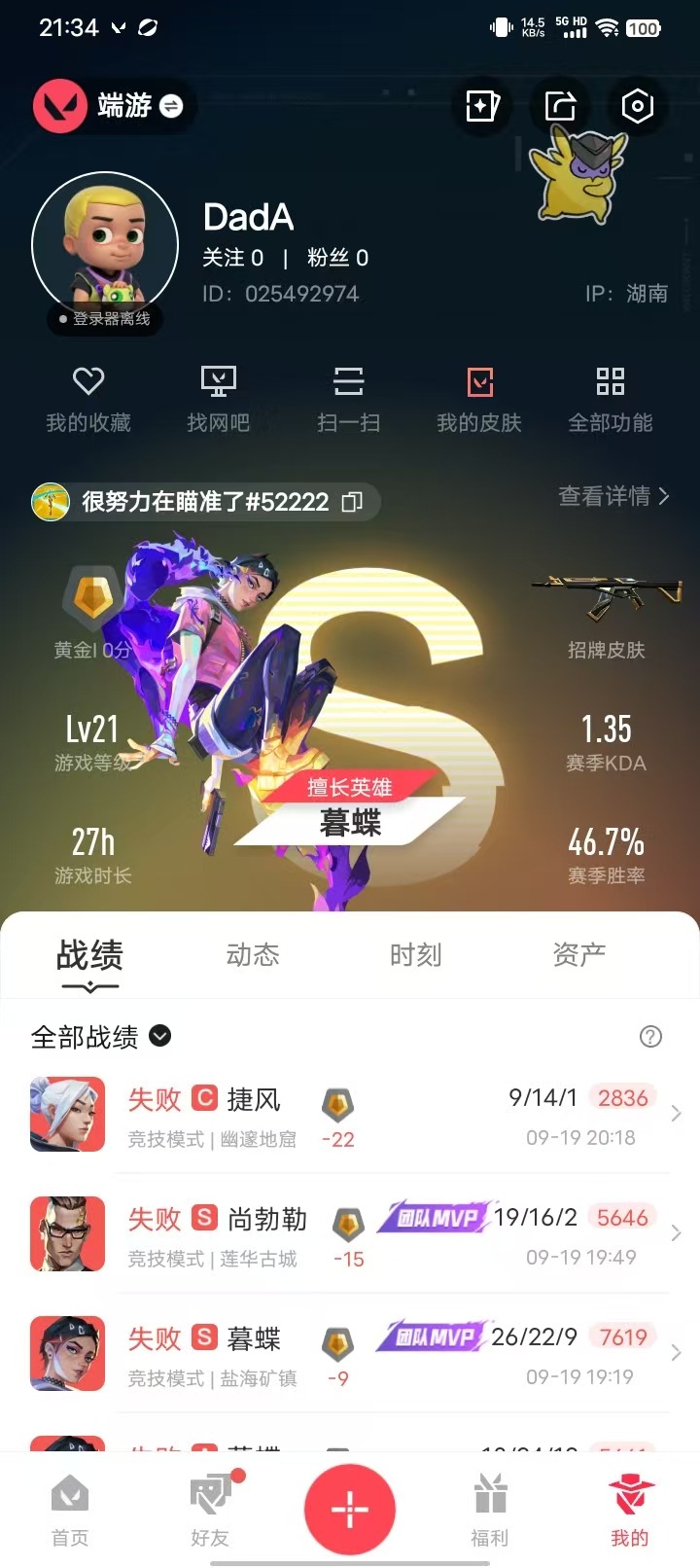Open 全部功能 all features

tap(611, 399)
